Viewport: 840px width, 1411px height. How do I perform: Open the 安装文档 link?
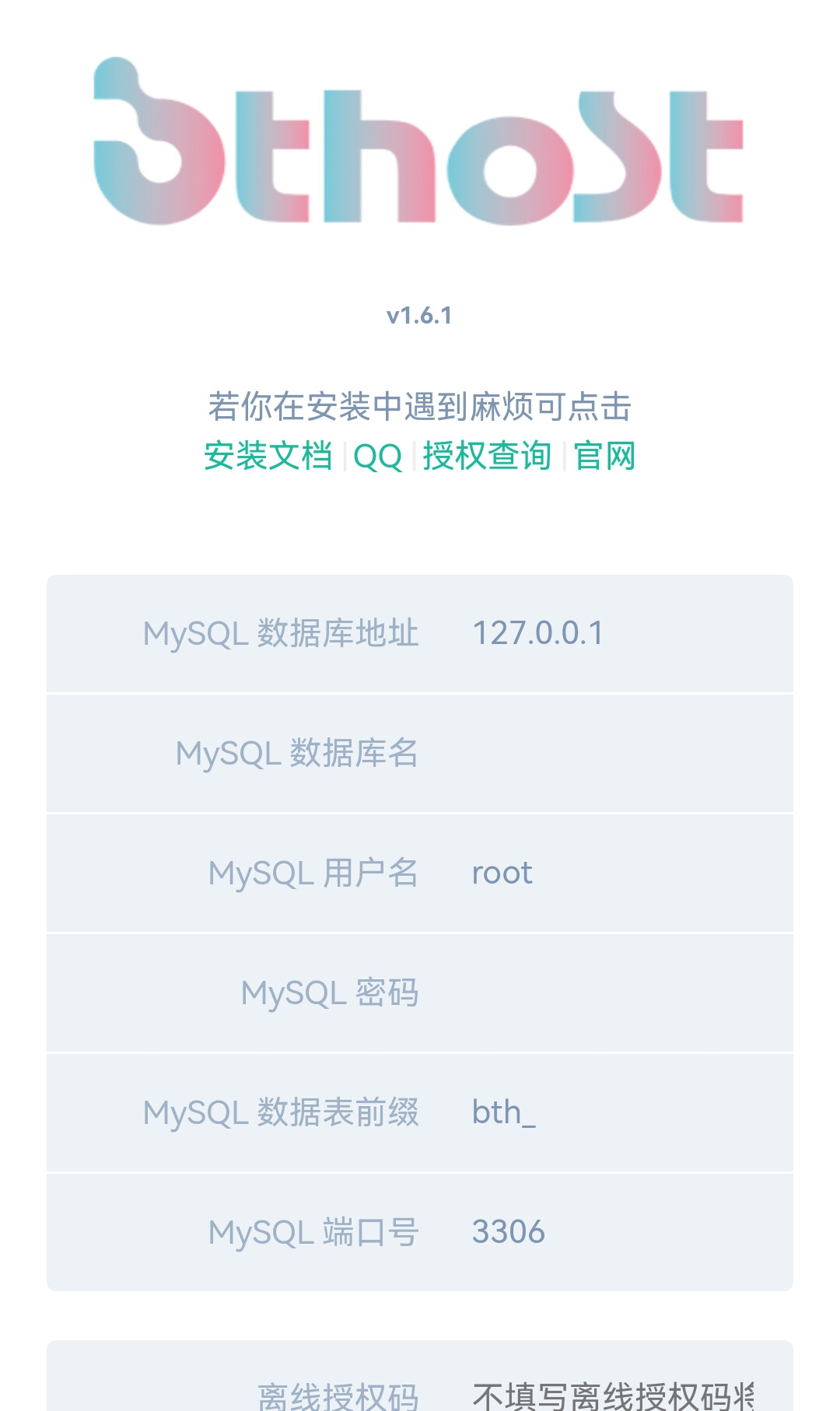[268, 456]
